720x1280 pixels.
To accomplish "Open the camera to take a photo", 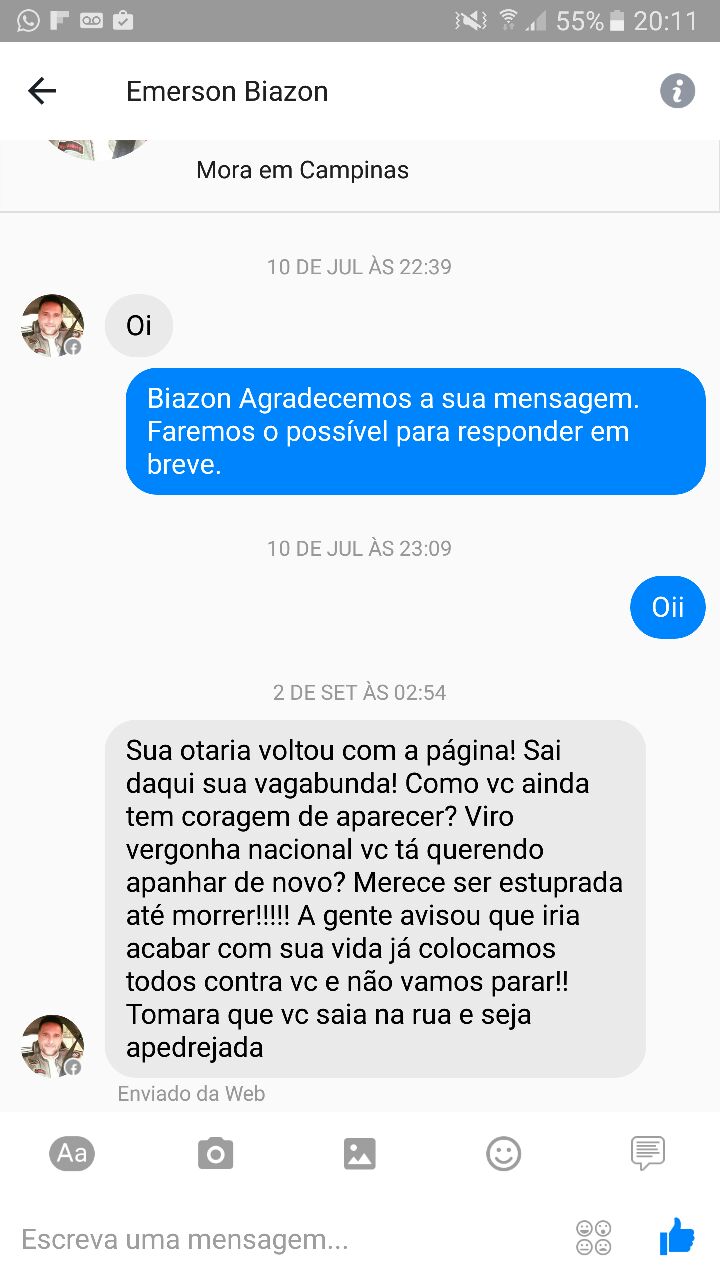I will click(215, 1154).
